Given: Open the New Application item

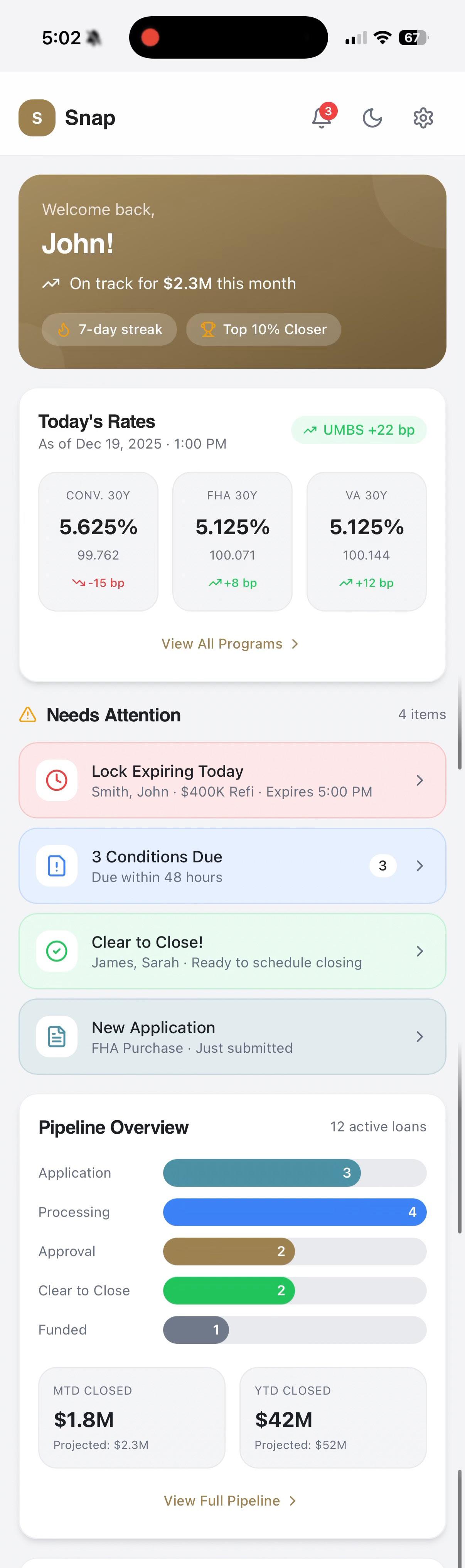Looking at the screenshot, I should (x=232, y=1036).
